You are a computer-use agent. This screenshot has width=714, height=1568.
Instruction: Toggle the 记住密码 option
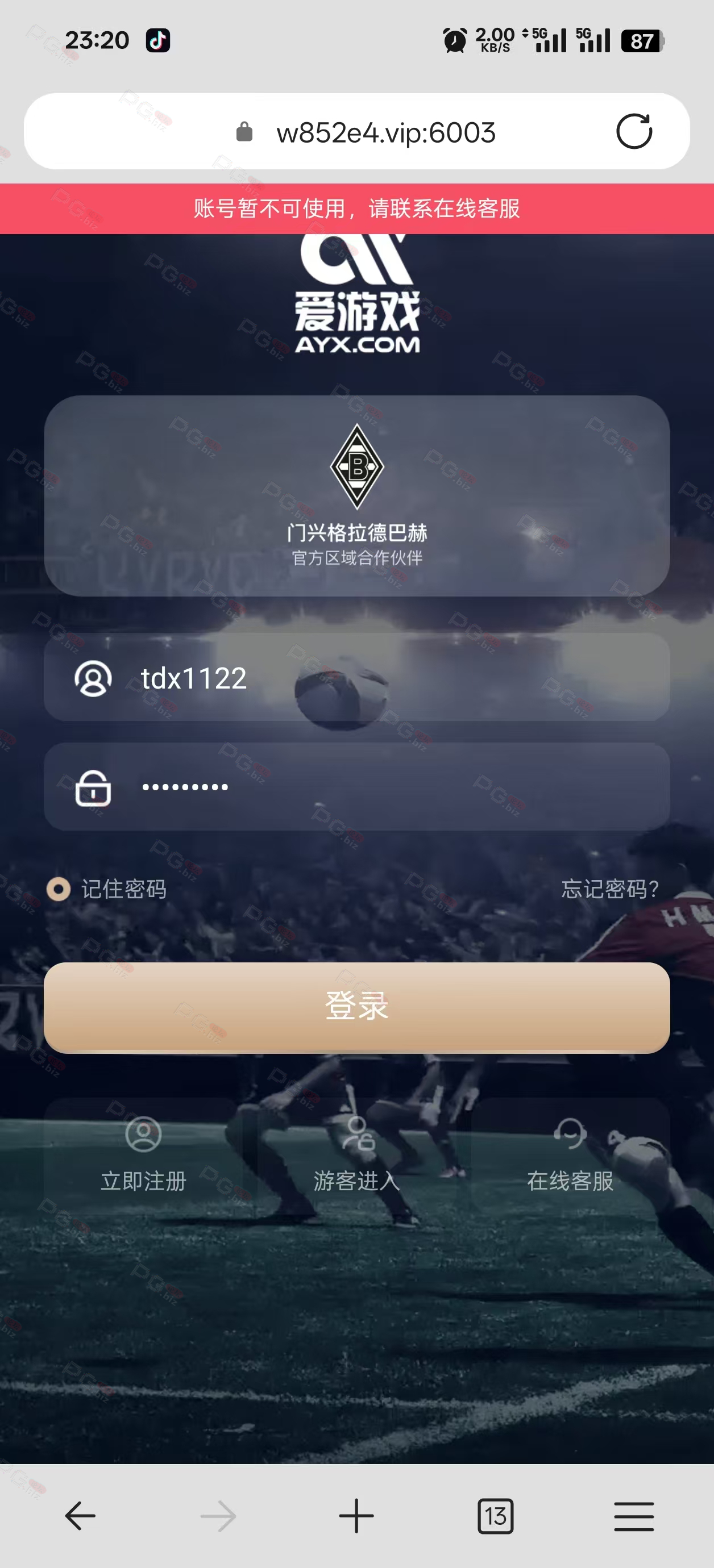coord(107,889)
